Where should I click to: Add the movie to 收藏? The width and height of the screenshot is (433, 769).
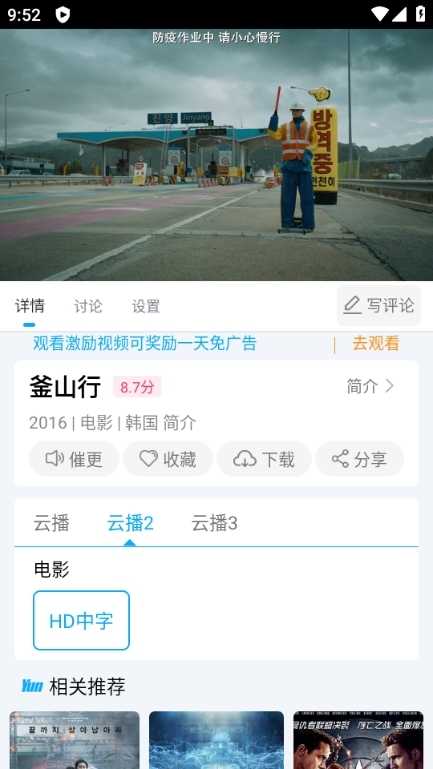[168, 459]
